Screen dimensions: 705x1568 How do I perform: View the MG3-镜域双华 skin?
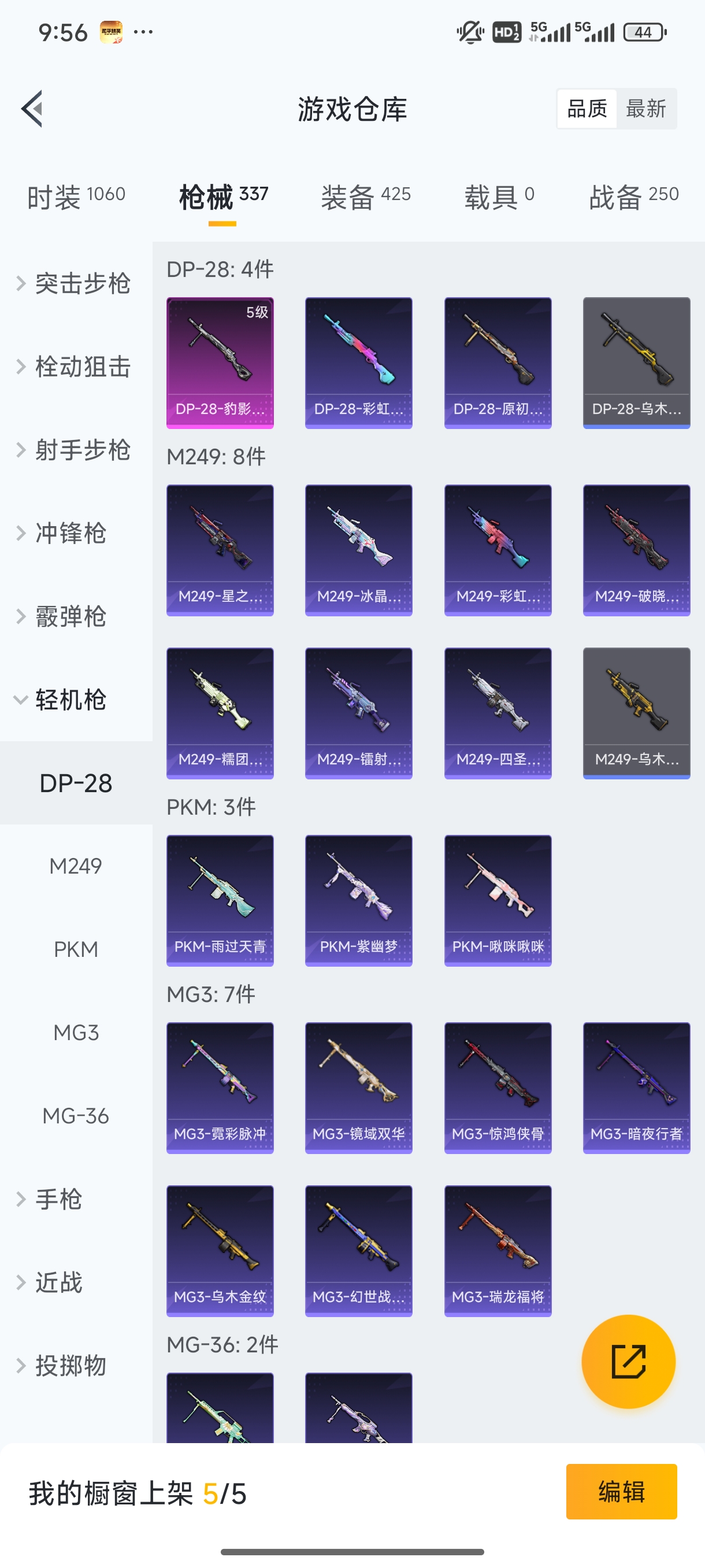pos(358,1088)
